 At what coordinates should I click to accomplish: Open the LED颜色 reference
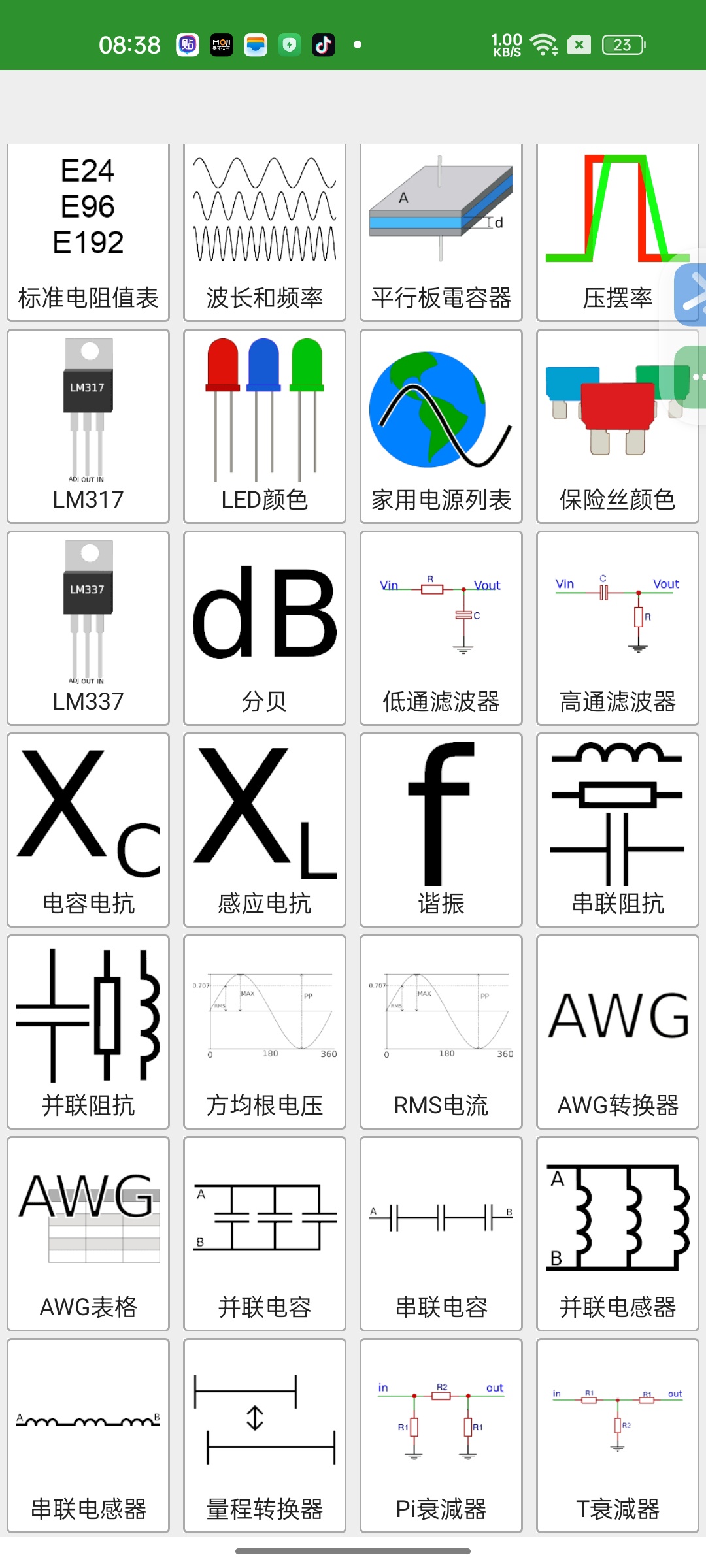tap(265, 426)
